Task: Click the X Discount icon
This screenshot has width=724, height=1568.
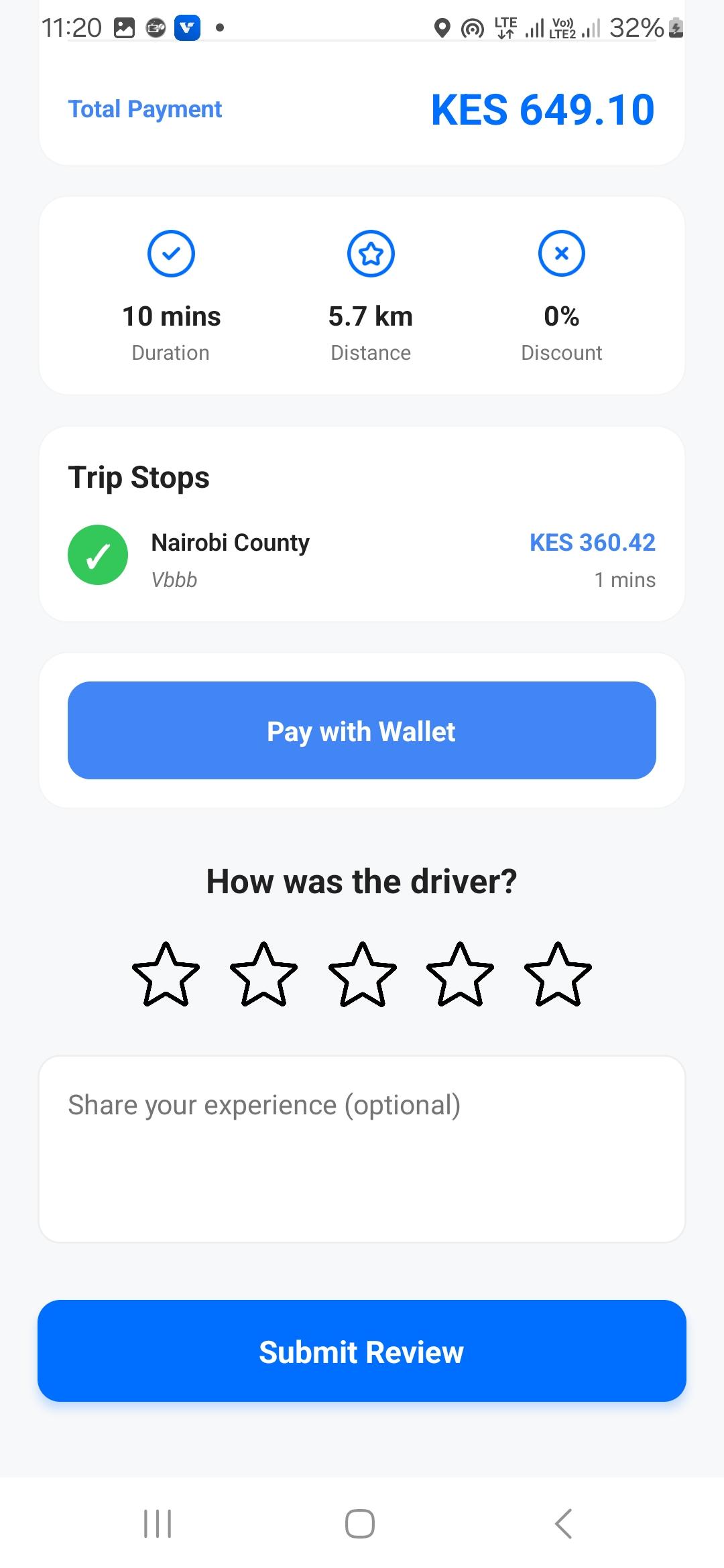Action: click(562, 253)
